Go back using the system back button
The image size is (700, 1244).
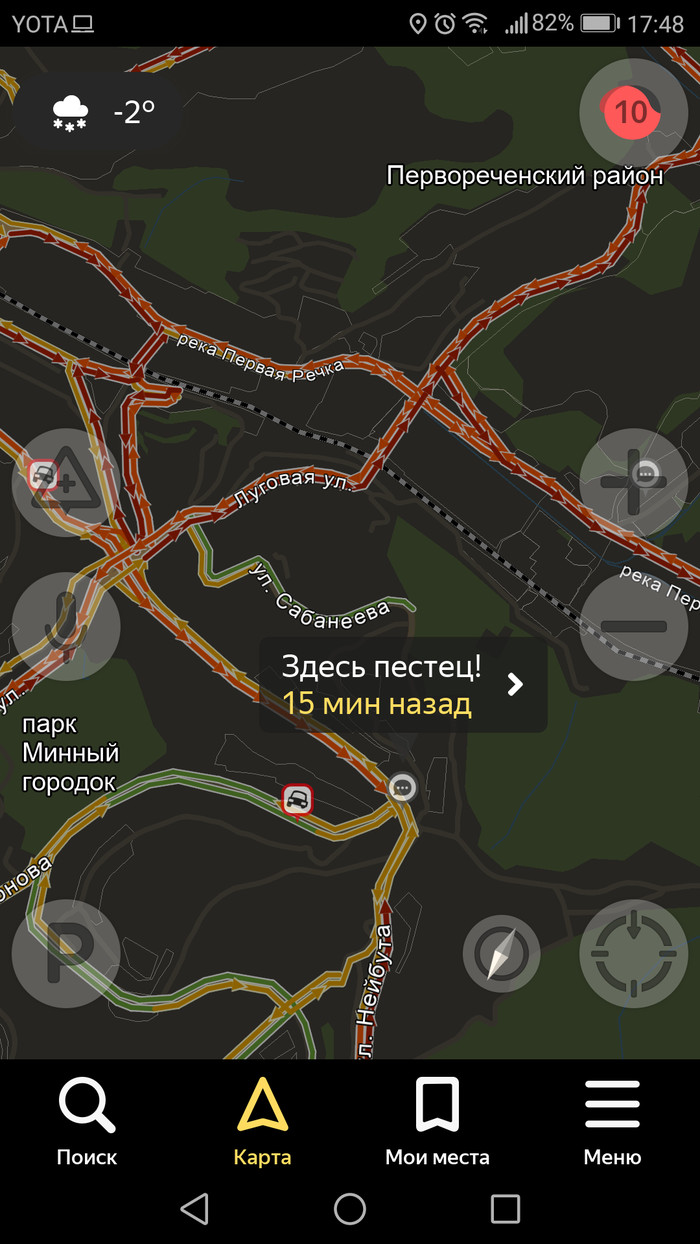point(195,1208)
